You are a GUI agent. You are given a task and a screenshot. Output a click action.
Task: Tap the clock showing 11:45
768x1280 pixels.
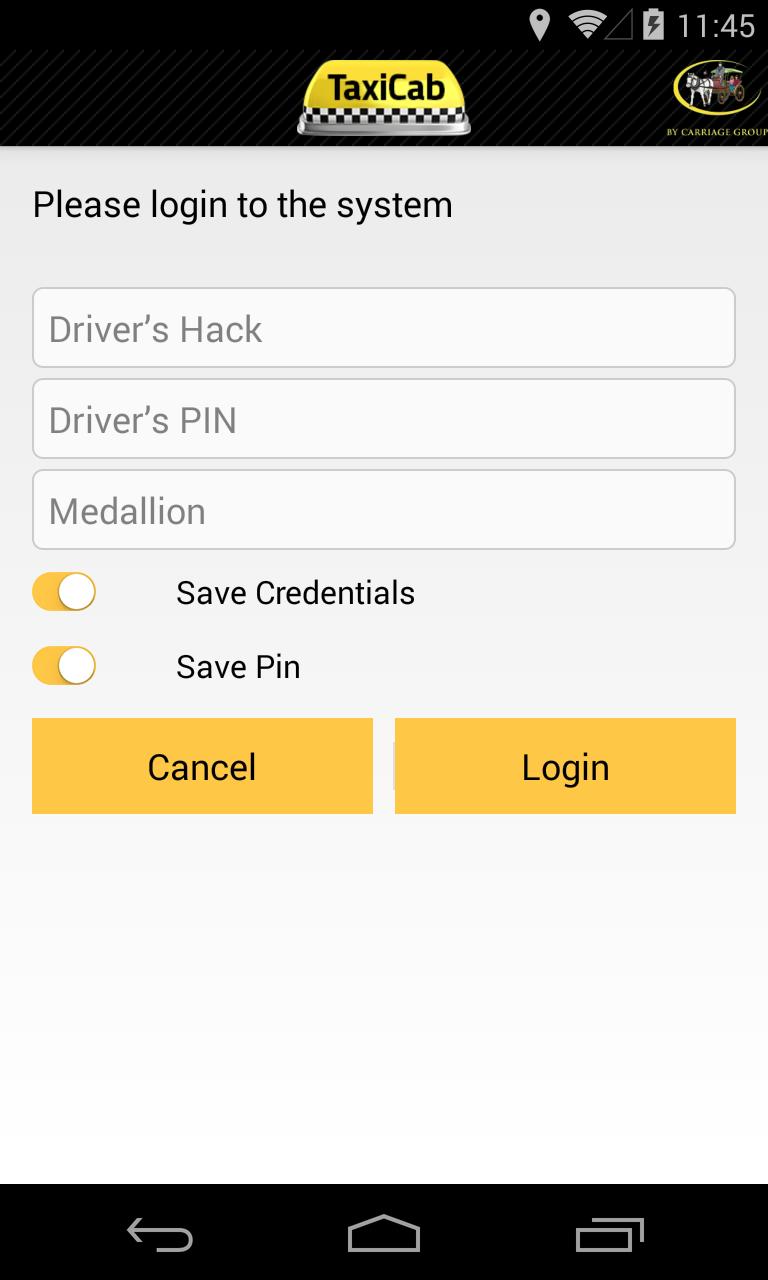click(x=716, y=24)
